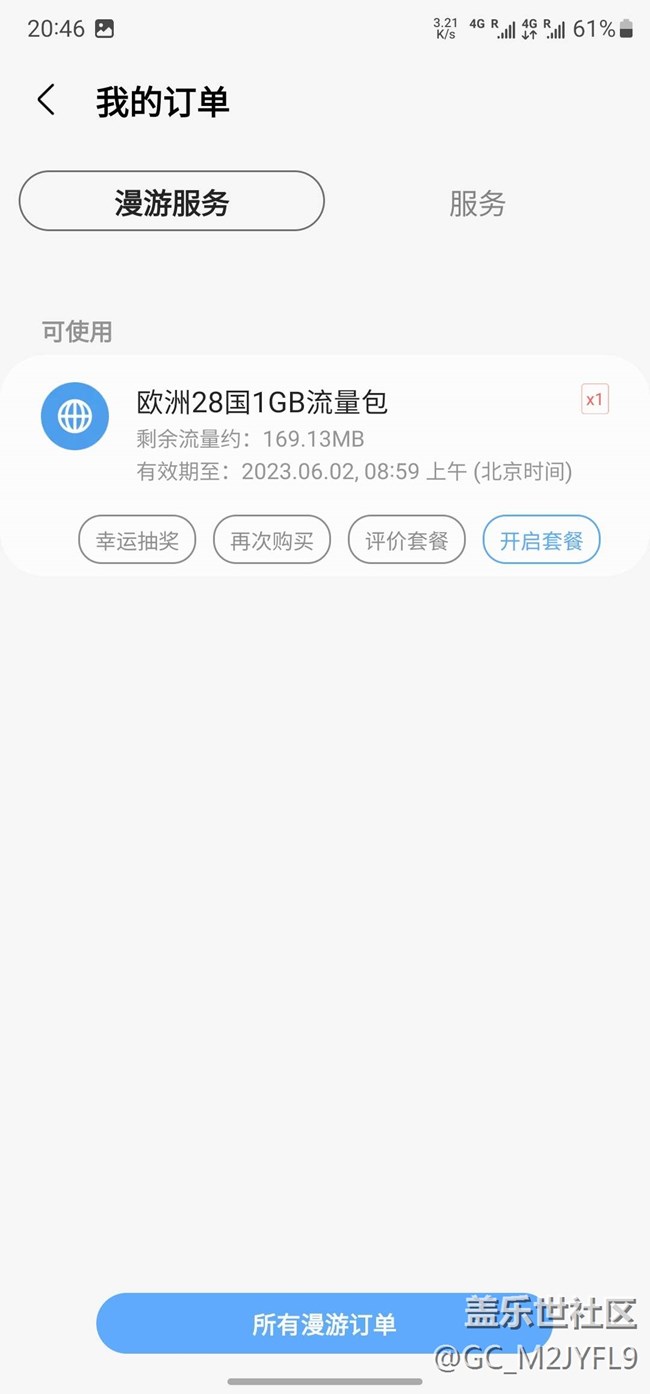Activate the package with 开启套餐
650x1394 pixels.
tap(541, 541)
